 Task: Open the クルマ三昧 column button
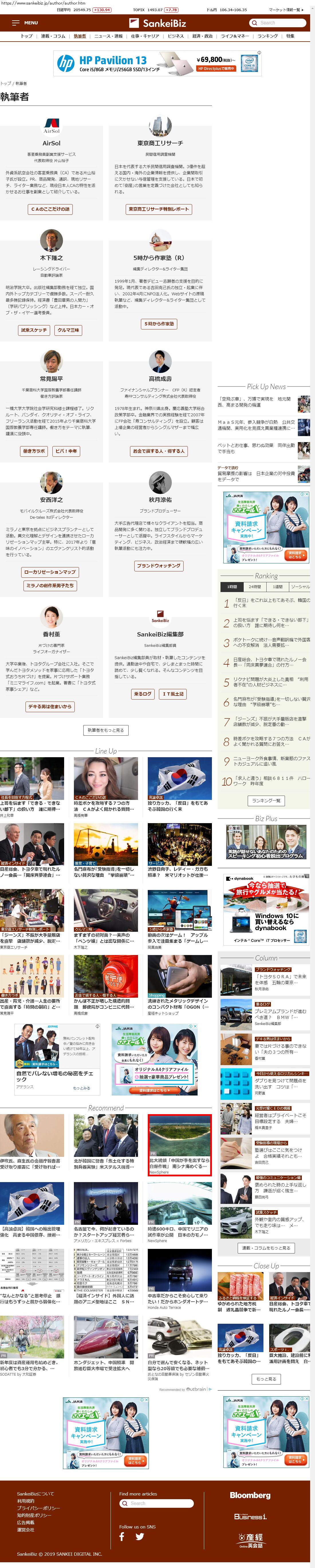click(x=68, y=330)
